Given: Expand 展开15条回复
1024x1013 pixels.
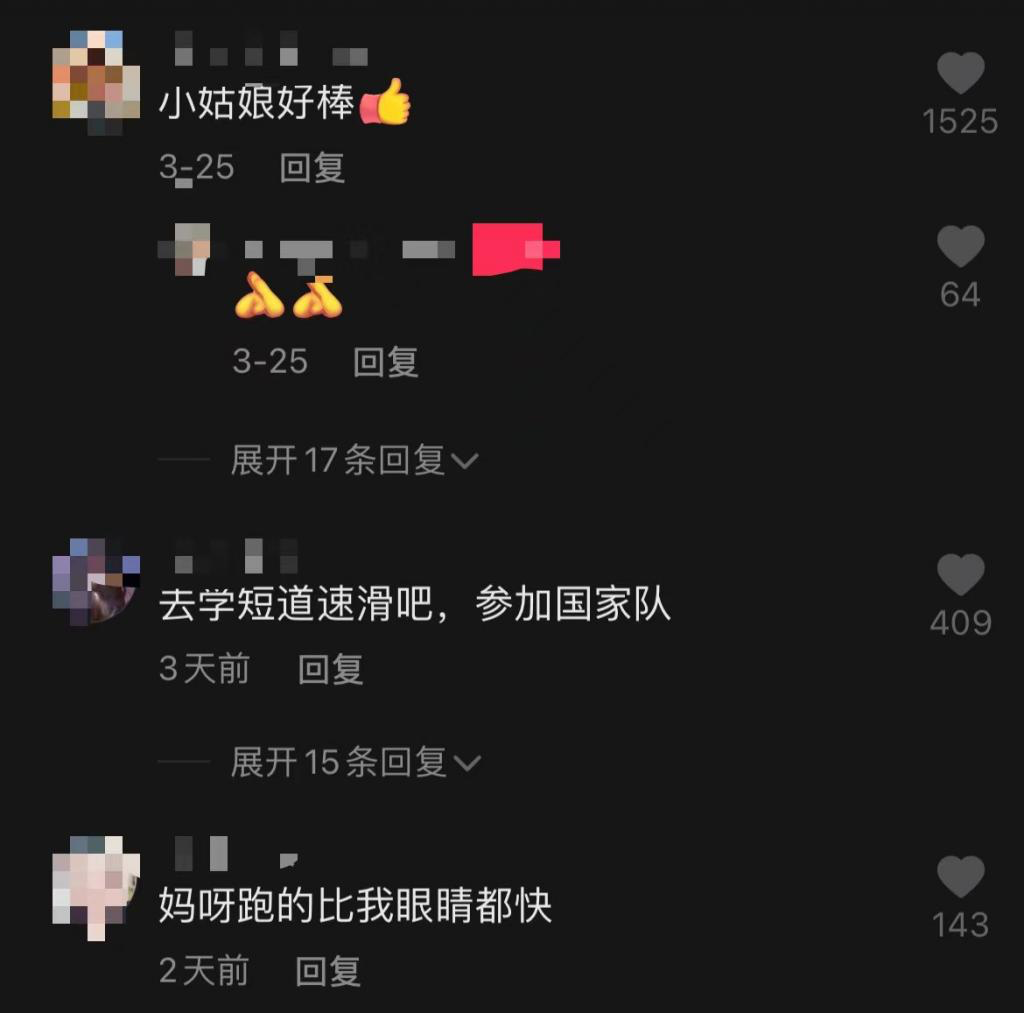Looking at the screenshot, I should tap(355, 763).
